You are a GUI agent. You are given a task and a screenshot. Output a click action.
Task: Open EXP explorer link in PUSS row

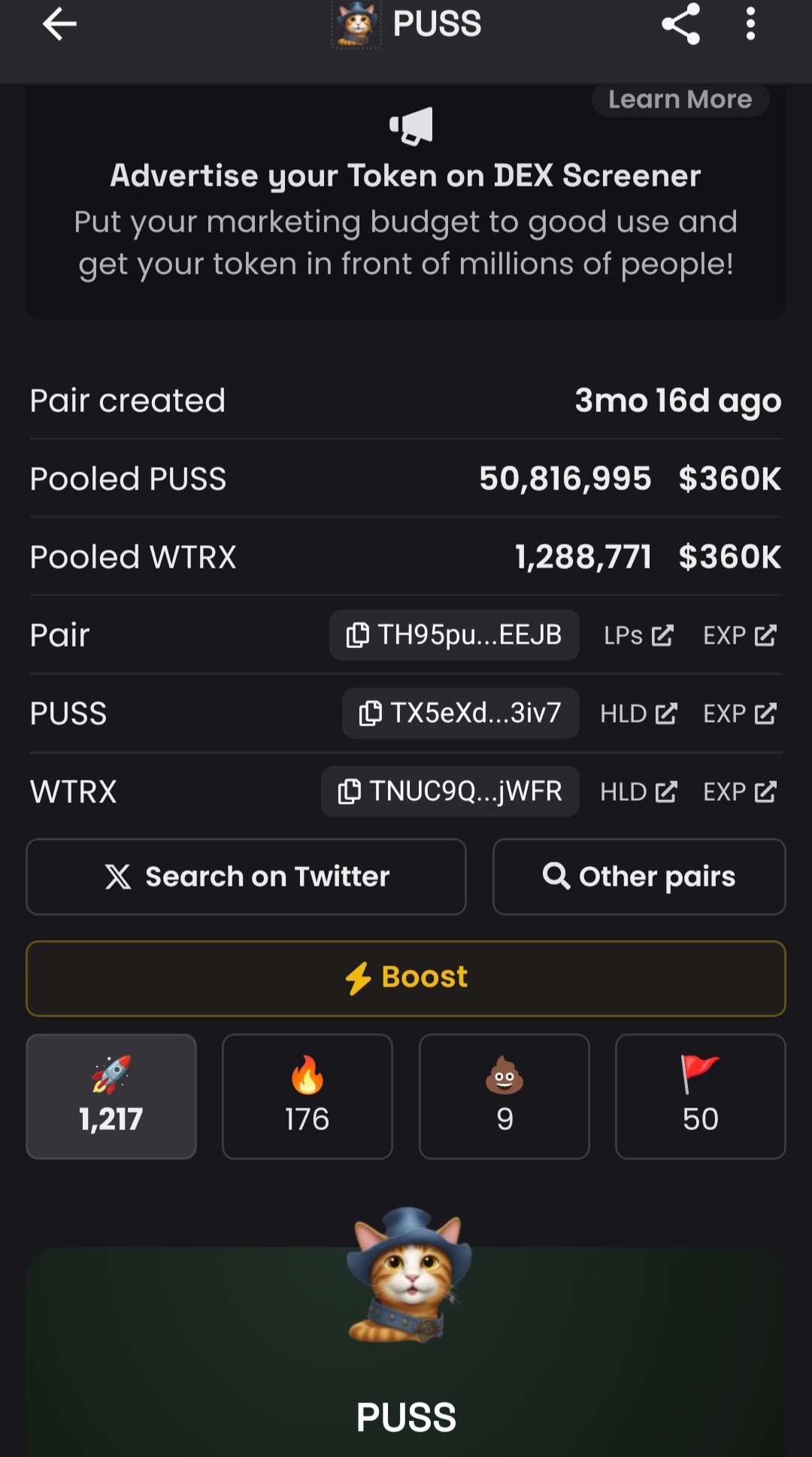pos(740,714)
